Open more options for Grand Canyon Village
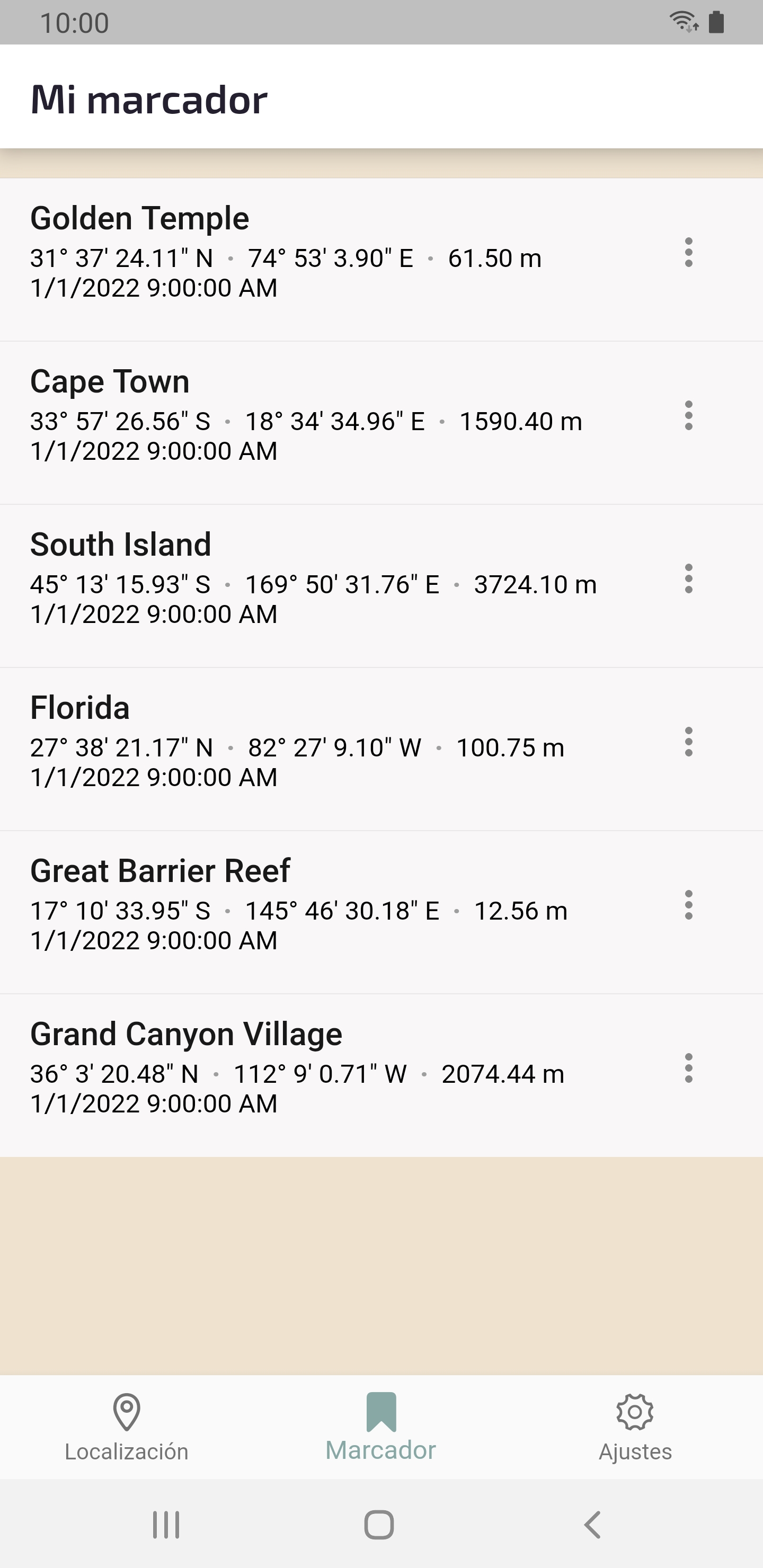Viewport: 763px width, 1568px height. [x=688, y=1067]
